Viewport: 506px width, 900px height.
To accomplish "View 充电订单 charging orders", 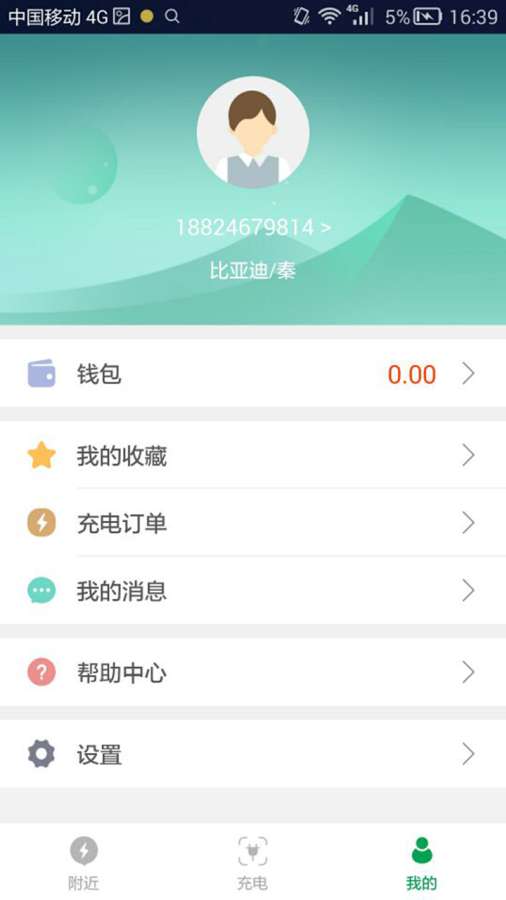I will pyautogui.click(x=253, y=523).
